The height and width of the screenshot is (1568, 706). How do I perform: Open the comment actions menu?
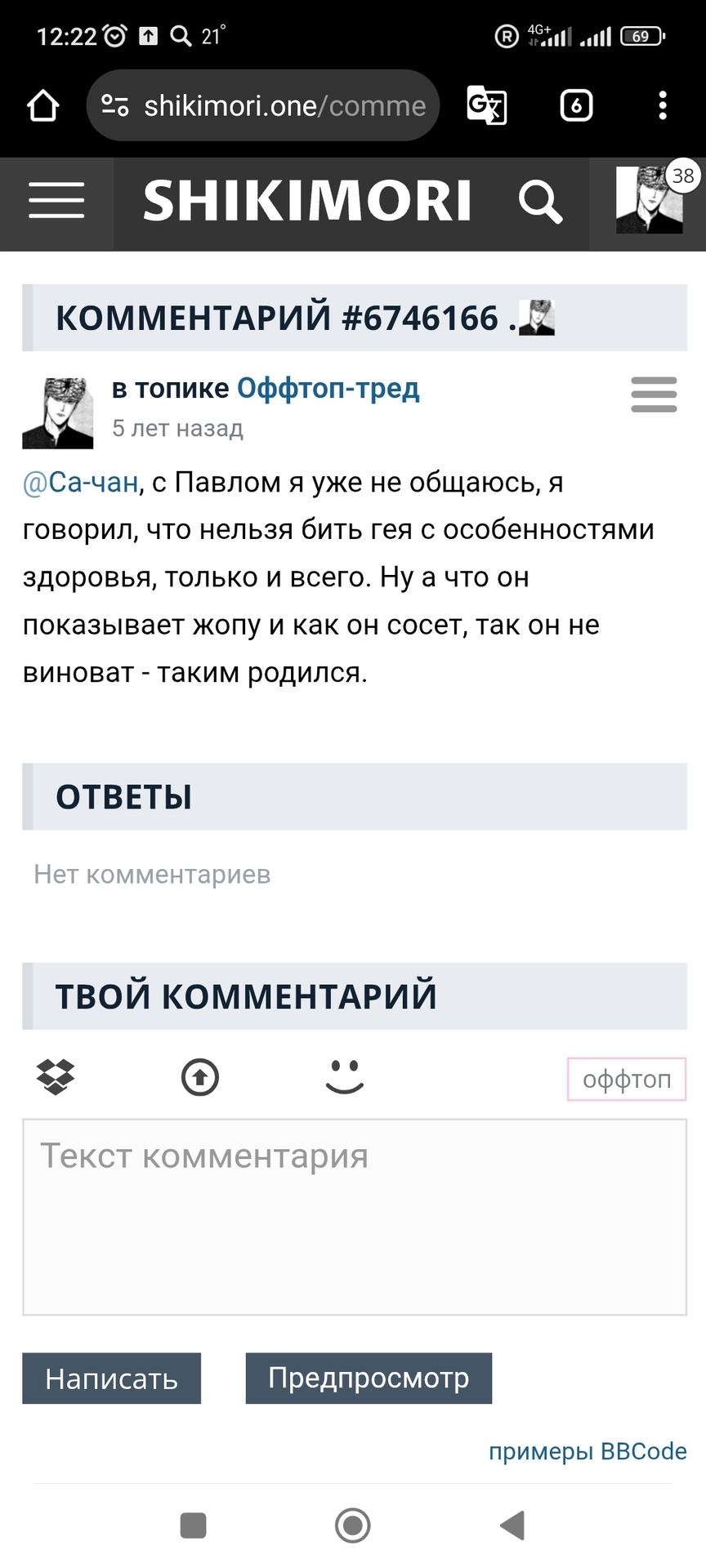[x=654, y=394]
